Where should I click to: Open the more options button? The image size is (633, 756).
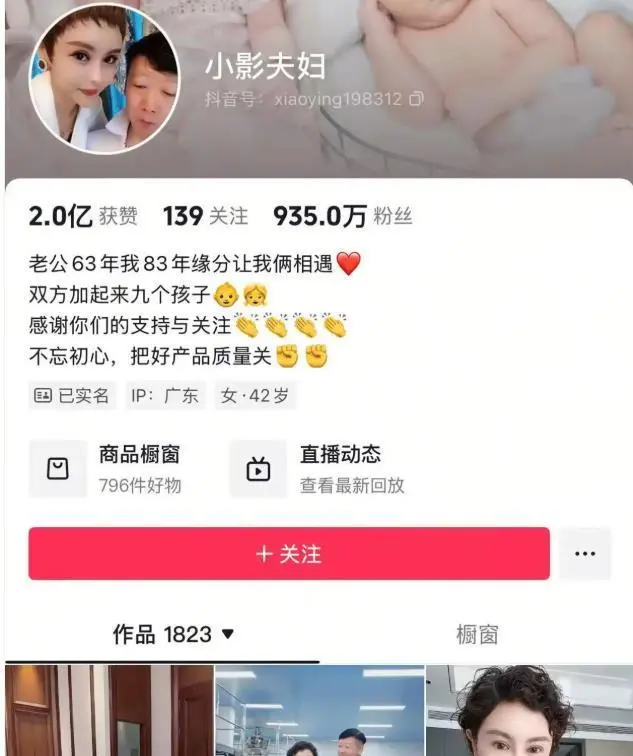(x=585, y=553)
